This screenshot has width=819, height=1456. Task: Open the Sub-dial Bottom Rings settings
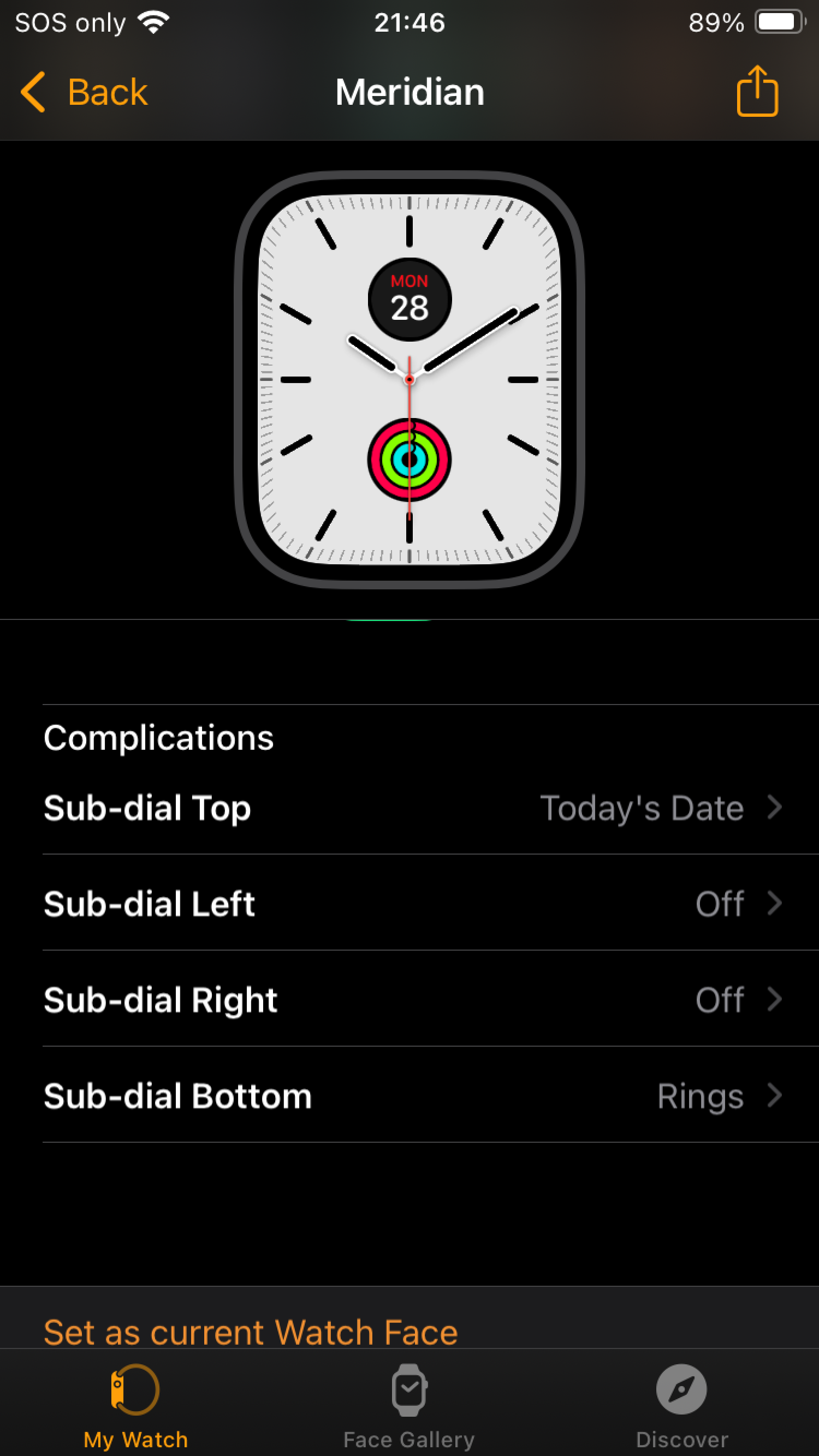tap(410, 1095)
